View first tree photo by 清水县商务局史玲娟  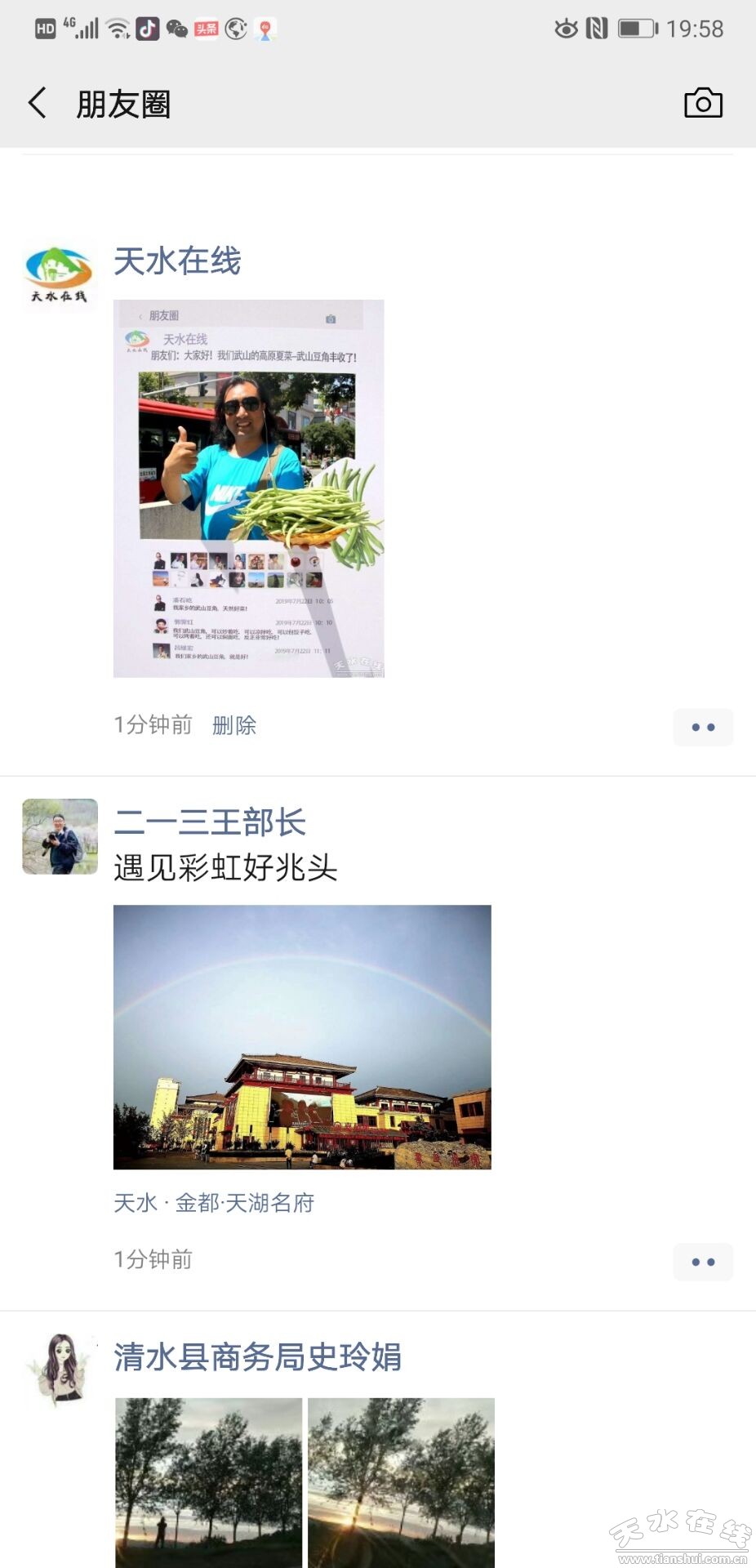(x=208, y=1481)
